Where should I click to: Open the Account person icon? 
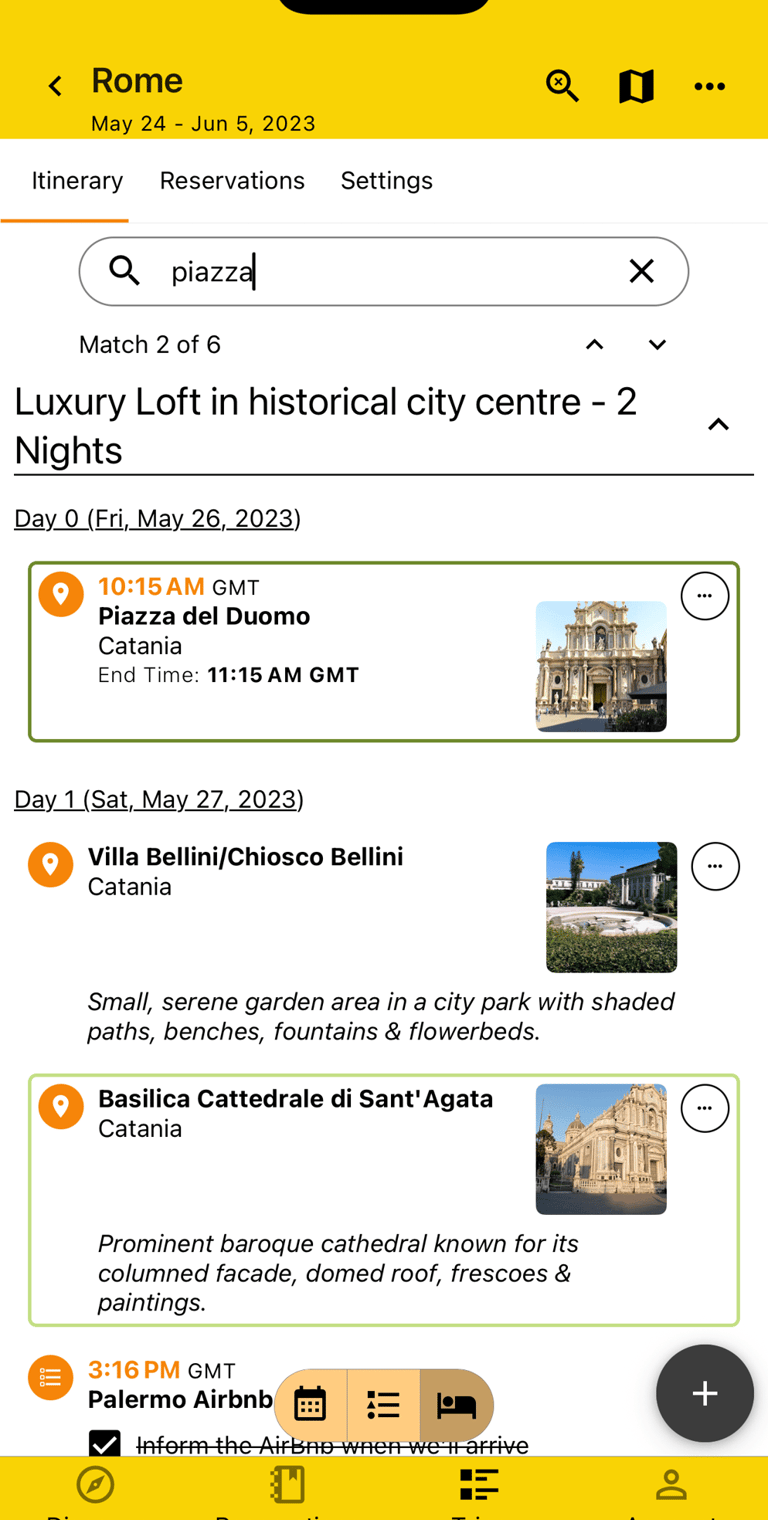672,1486
